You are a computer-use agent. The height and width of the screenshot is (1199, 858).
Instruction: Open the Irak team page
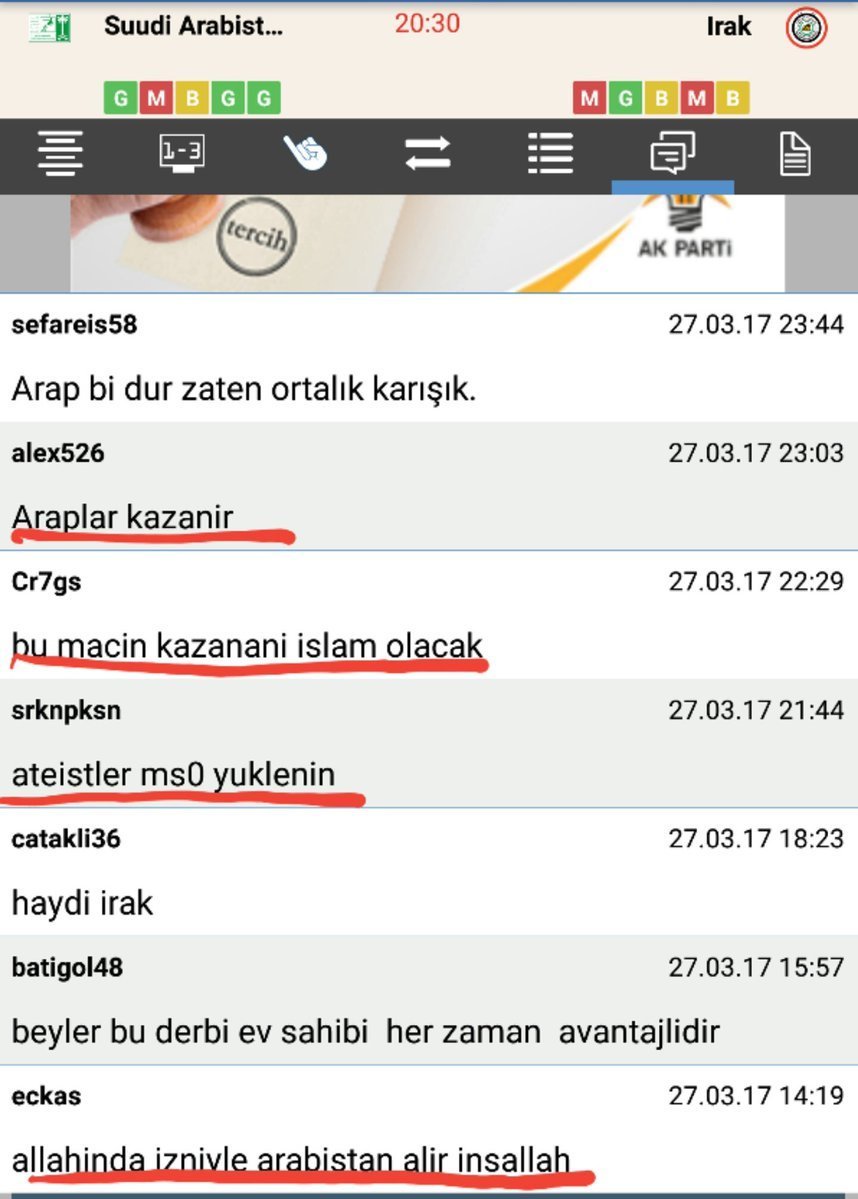[730, 27]
